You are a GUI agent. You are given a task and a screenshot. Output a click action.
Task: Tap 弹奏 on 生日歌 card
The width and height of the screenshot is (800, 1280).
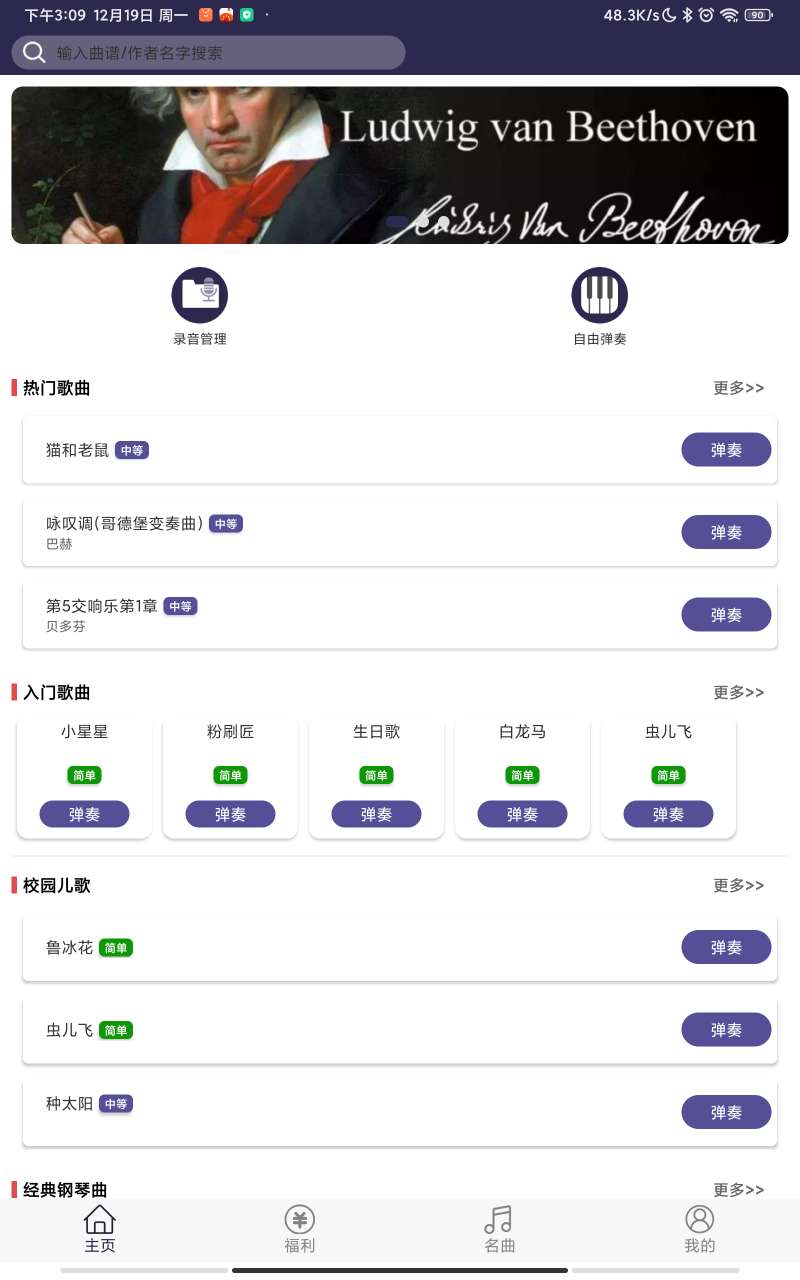coord(376,814)
